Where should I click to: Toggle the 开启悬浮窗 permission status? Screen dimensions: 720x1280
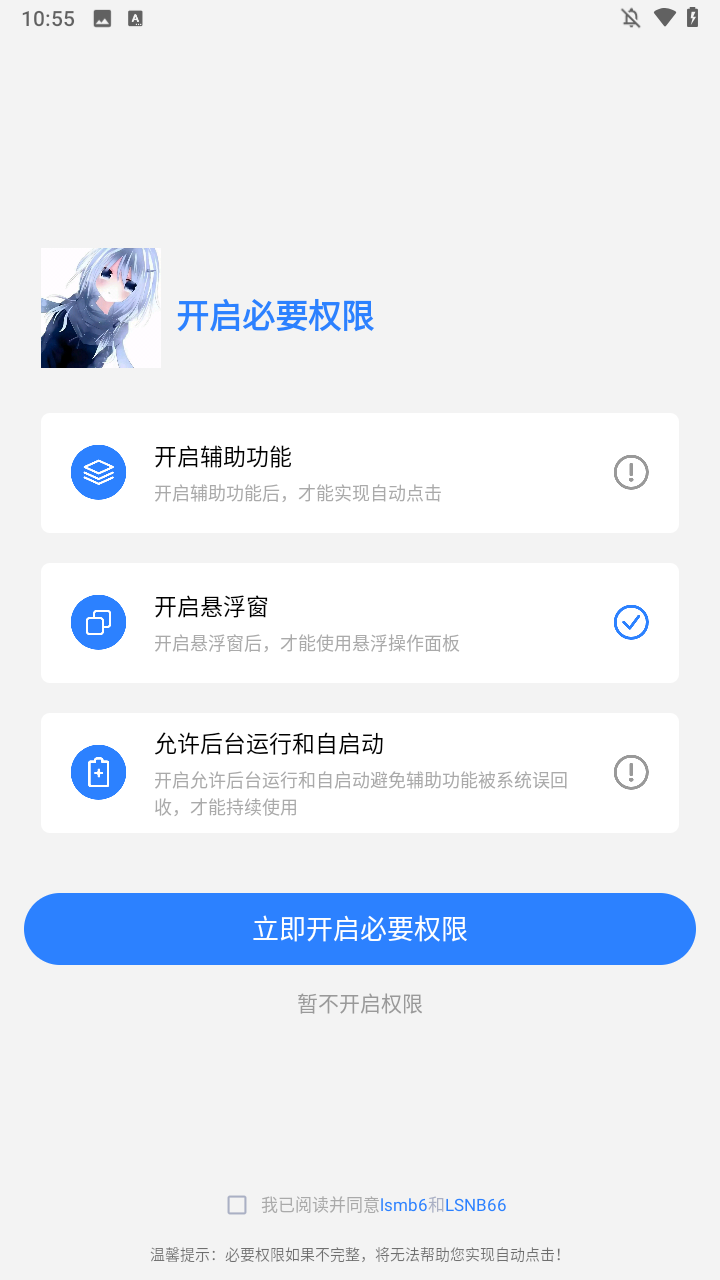point(359,622)
